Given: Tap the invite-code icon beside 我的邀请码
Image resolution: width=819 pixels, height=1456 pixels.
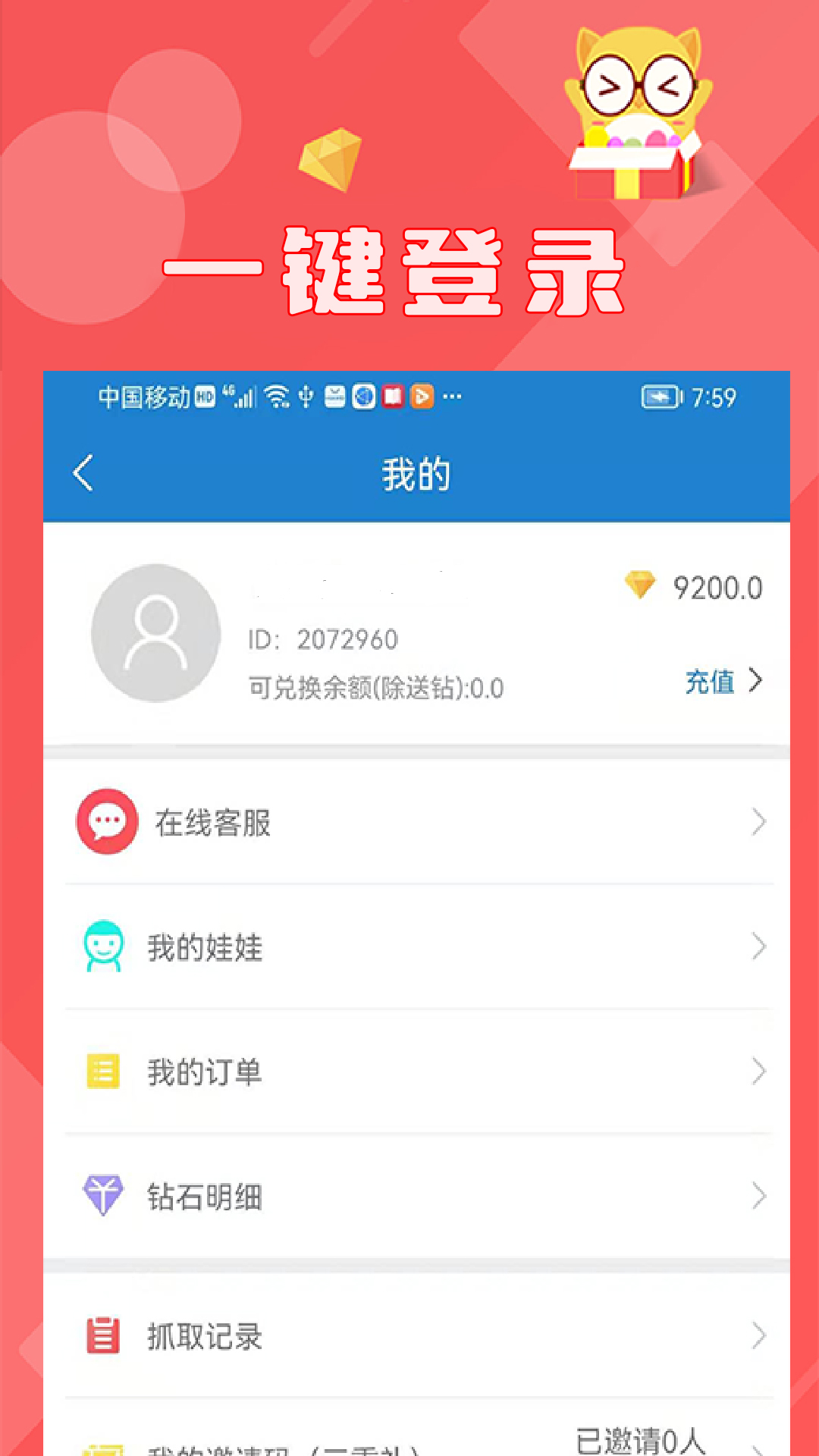Looking at the screenshot, I should coord(105,1450).
